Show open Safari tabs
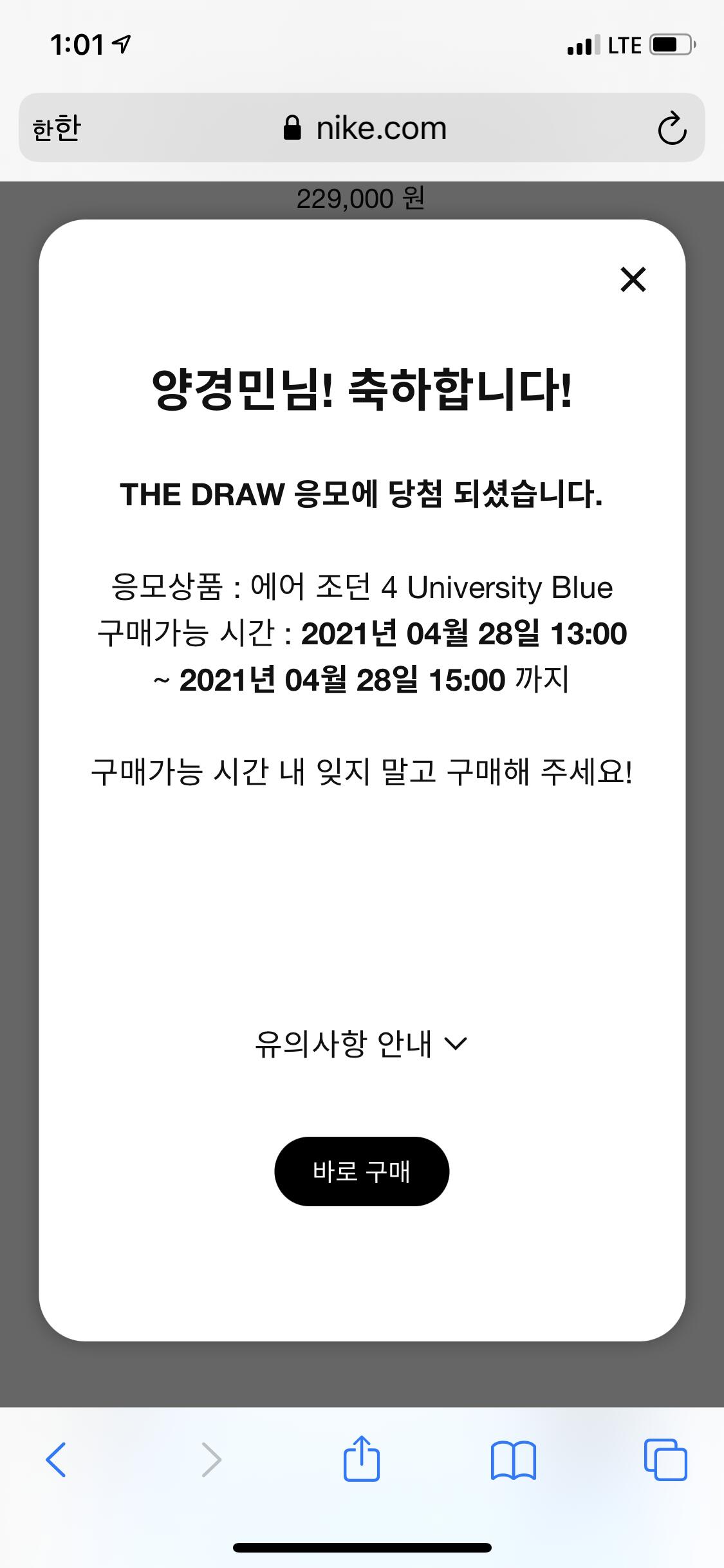Image resolution: width=724 pixels, height=1568 pixels. [665, 1460]
